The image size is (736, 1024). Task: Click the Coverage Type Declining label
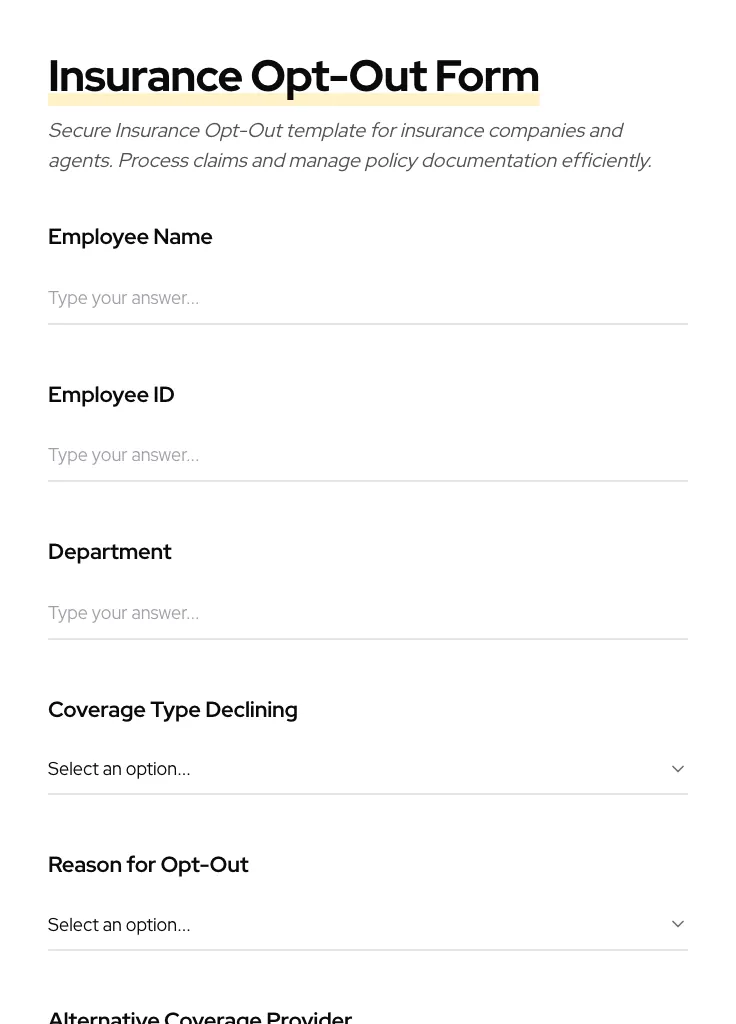[x=172, y=710]
